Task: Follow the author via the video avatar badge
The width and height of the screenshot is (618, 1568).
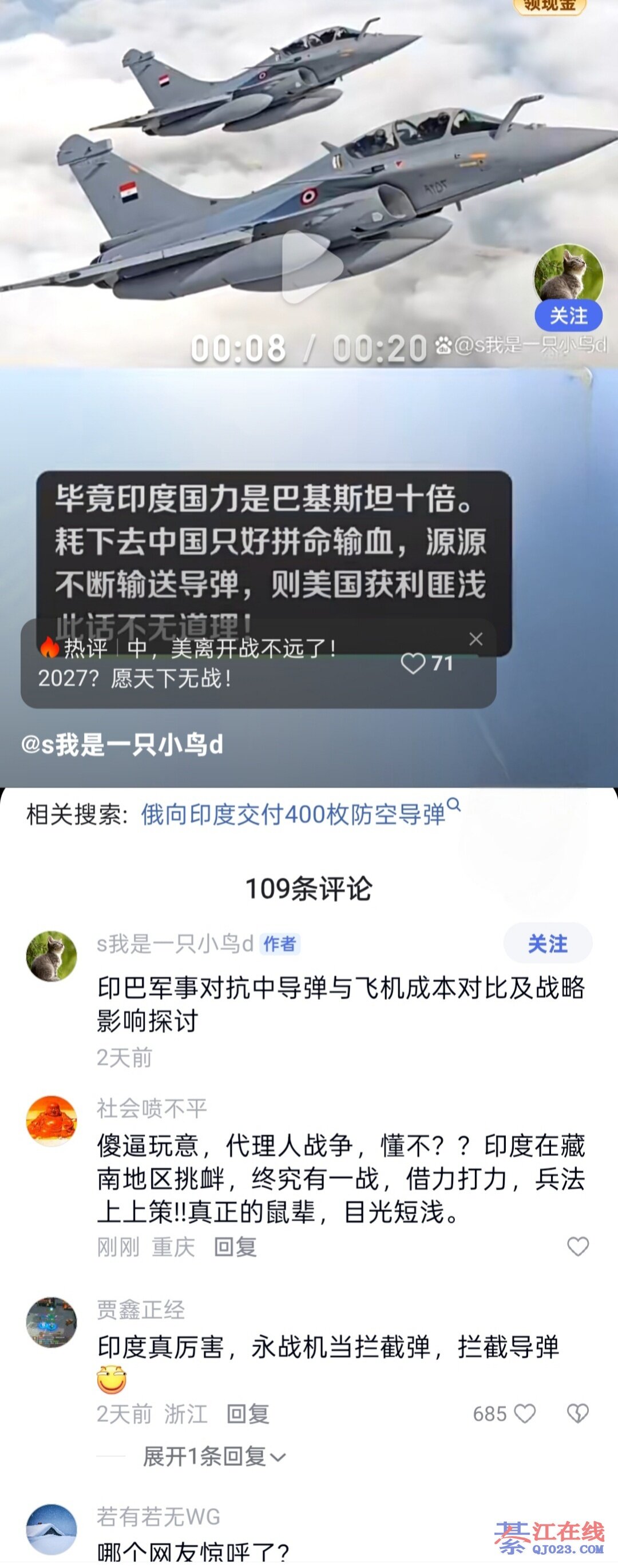Action: (568, 315)
